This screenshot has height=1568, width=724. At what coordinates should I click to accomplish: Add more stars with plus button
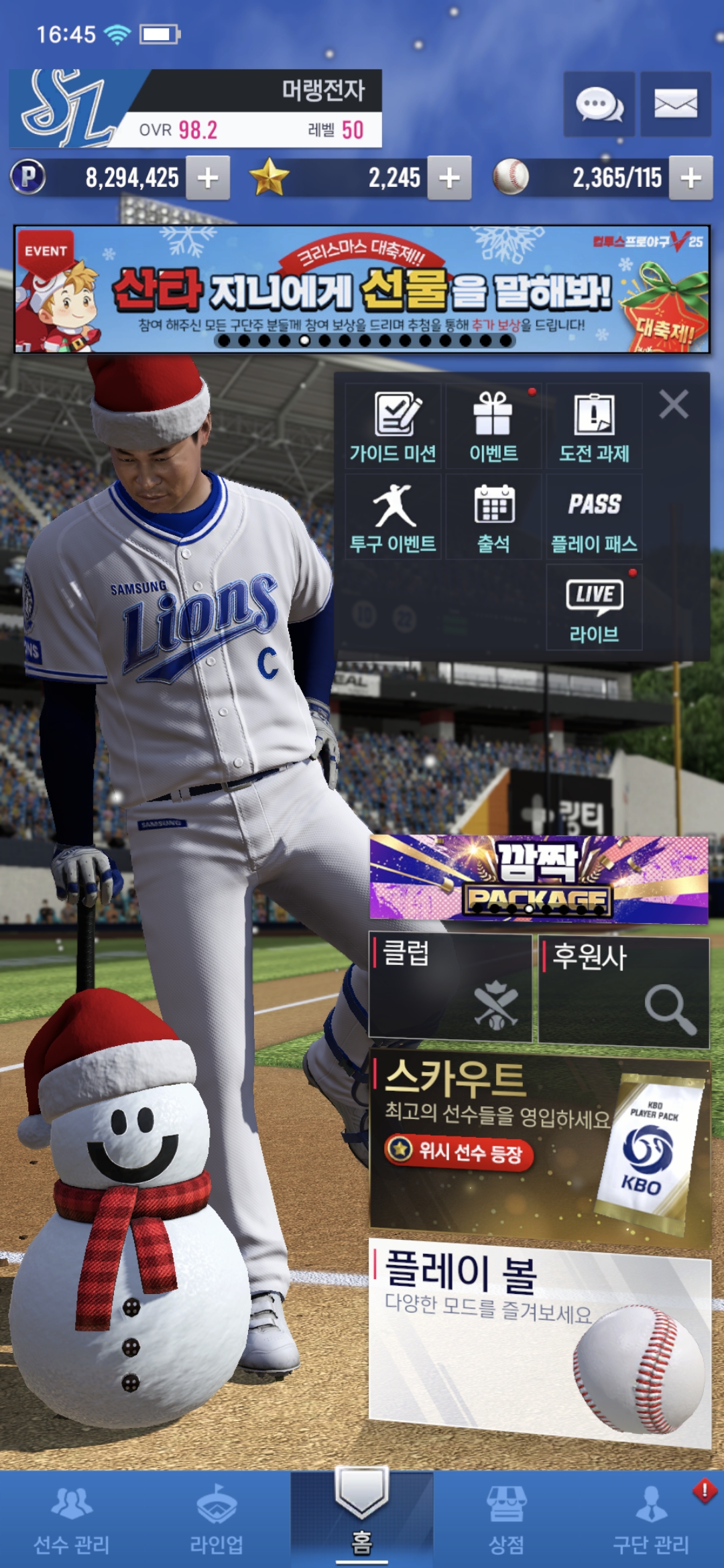449,178
